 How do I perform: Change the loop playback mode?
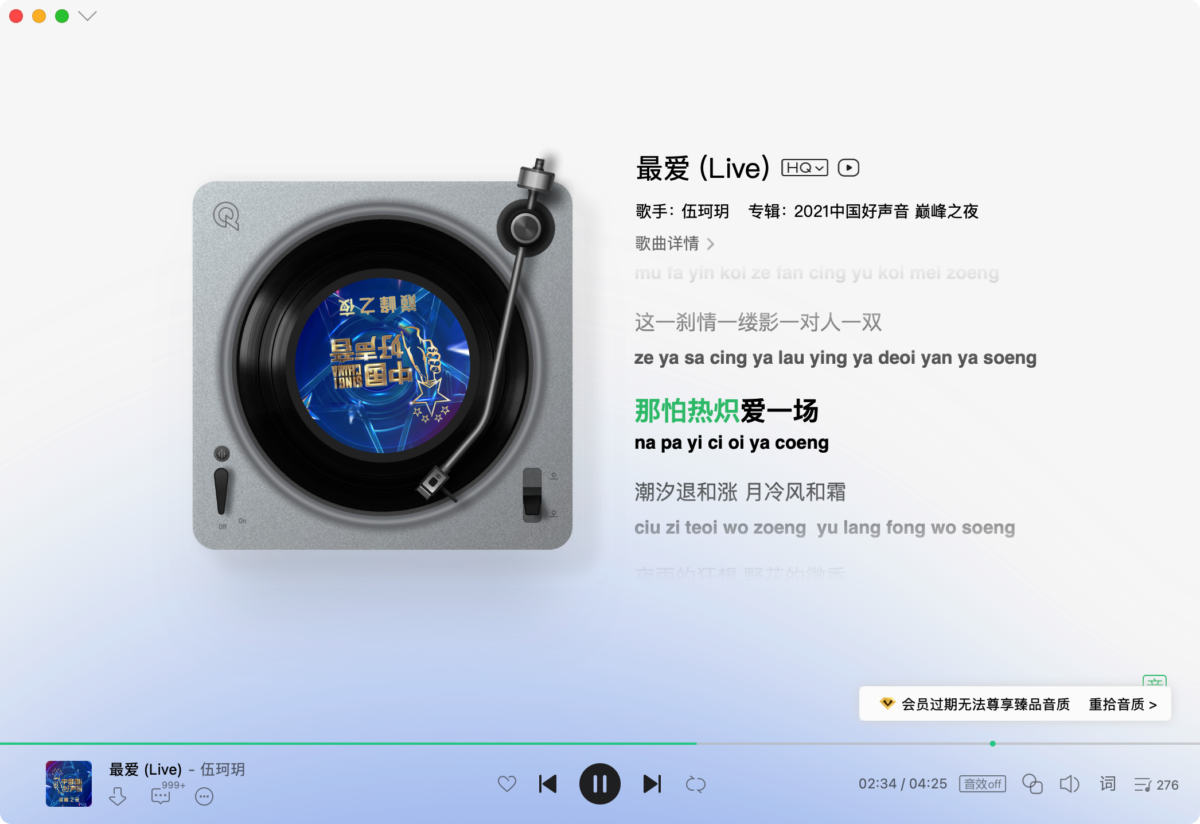point(696,784)
